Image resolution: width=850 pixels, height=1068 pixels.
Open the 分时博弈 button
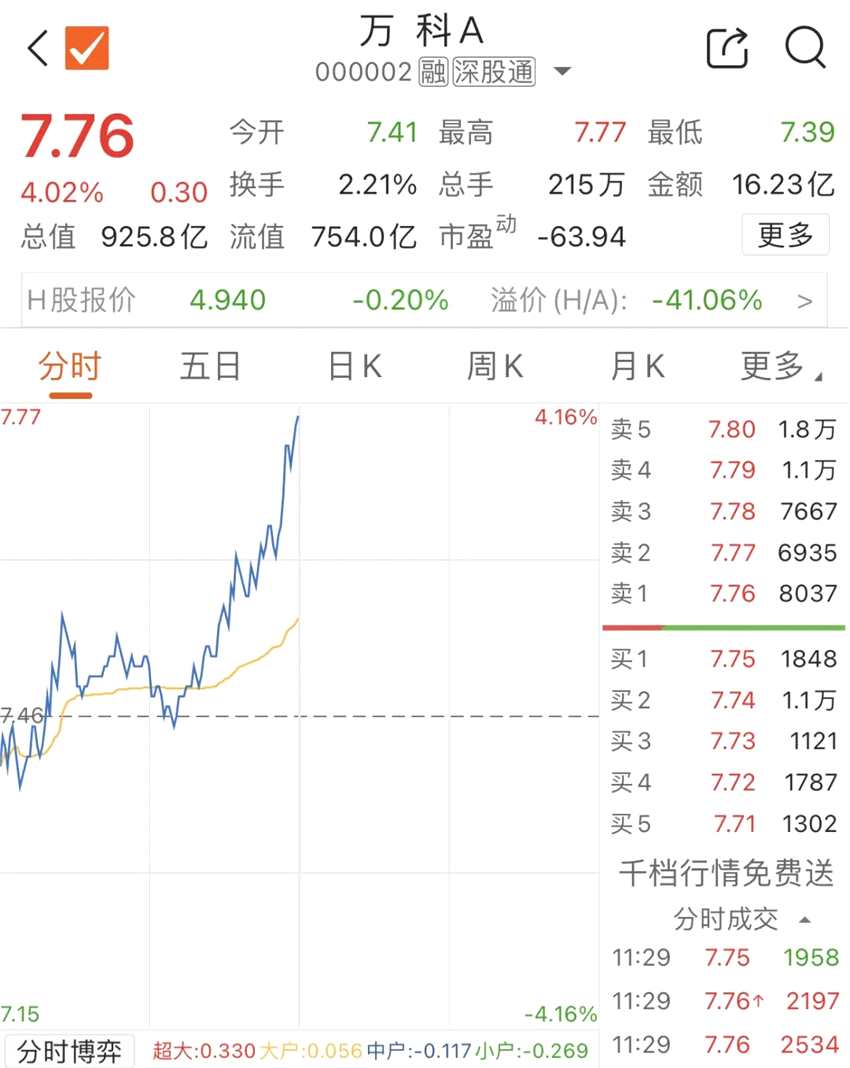[70, 1051]
